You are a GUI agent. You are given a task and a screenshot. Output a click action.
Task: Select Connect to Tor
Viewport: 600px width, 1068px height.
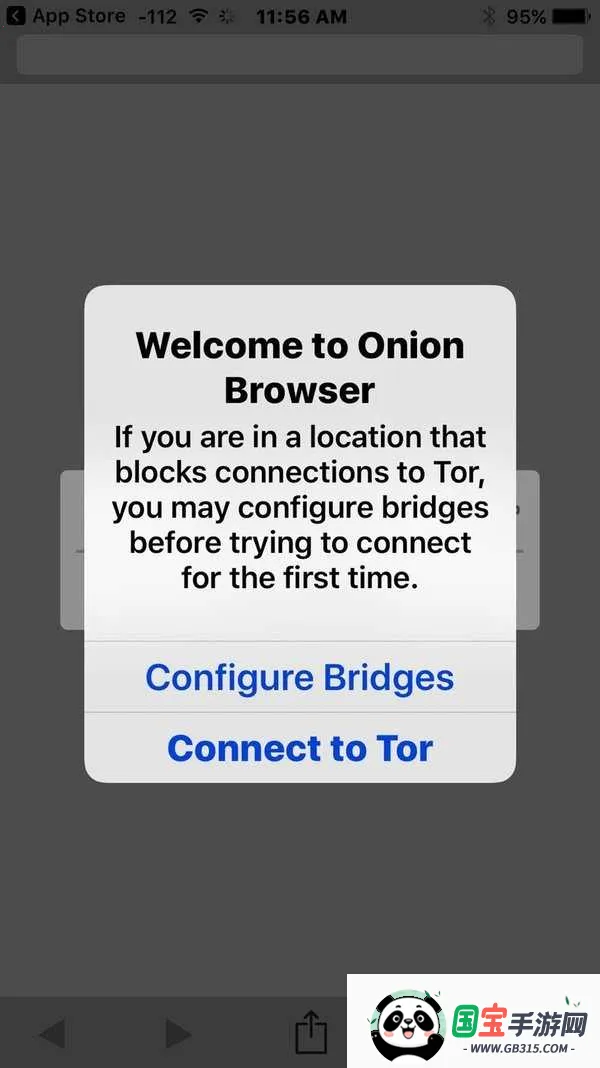(x=299, y=748)
